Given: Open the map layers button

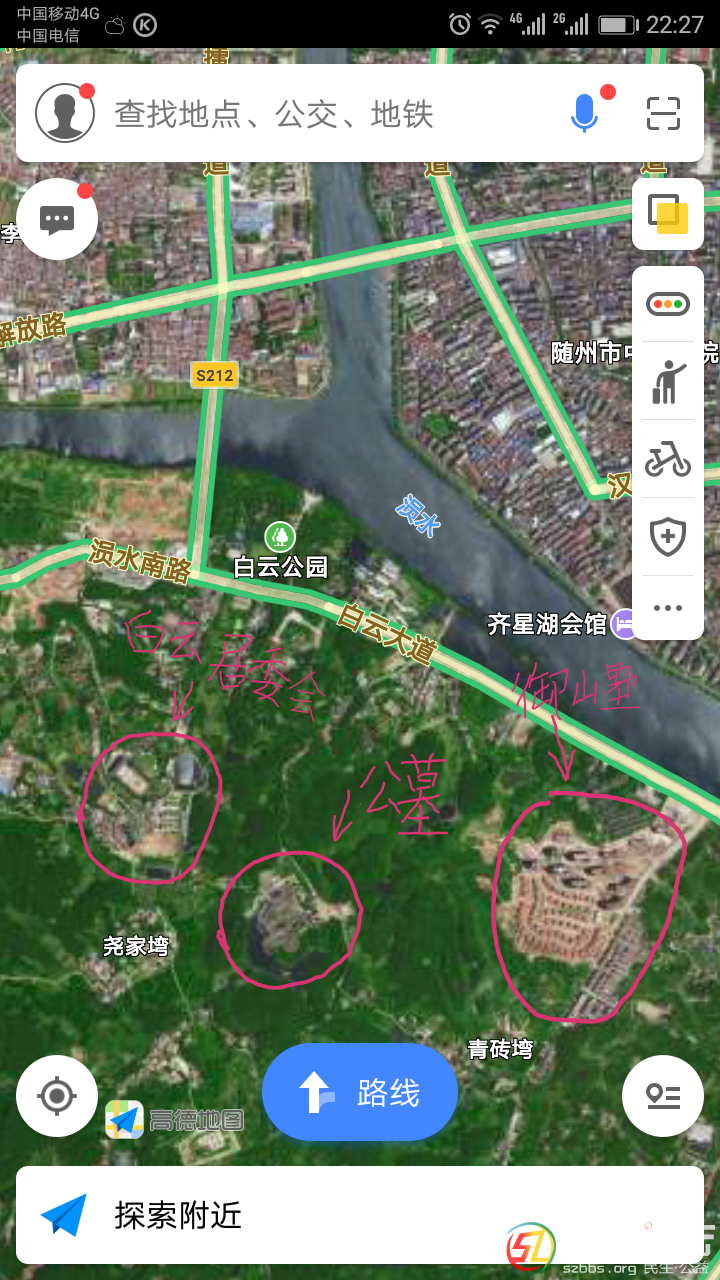Looking at the screenshot, I should [x=667, y=214].
